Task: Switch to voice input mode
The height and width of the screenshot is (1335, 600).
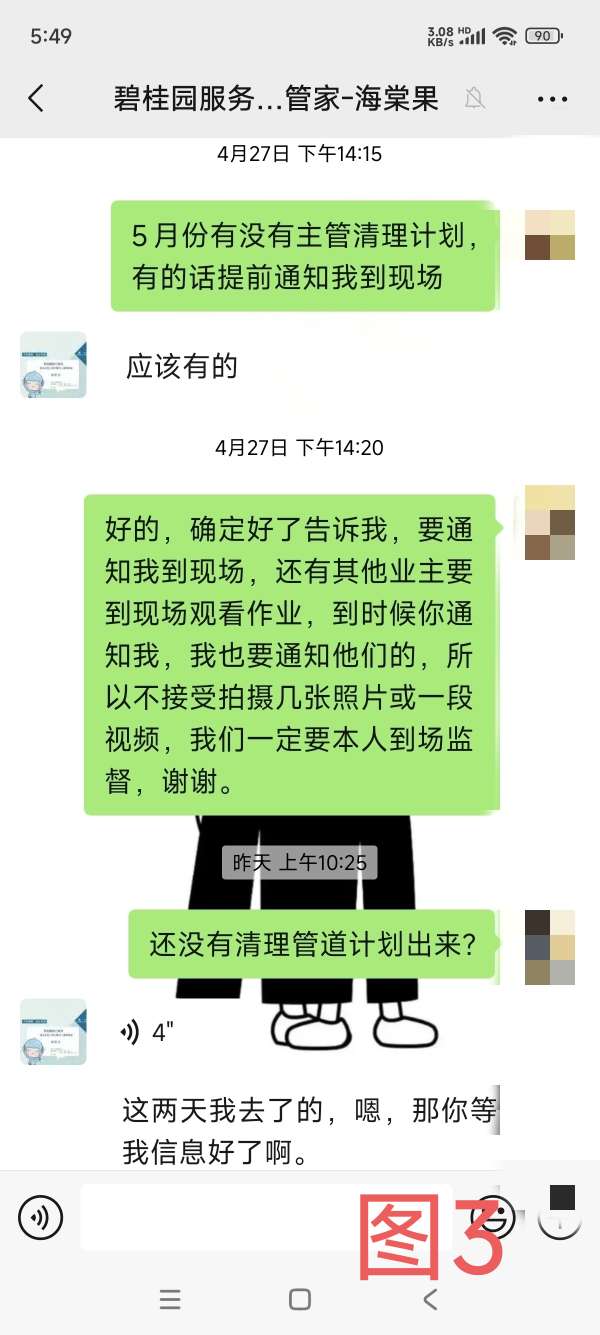Action: 40,1217
